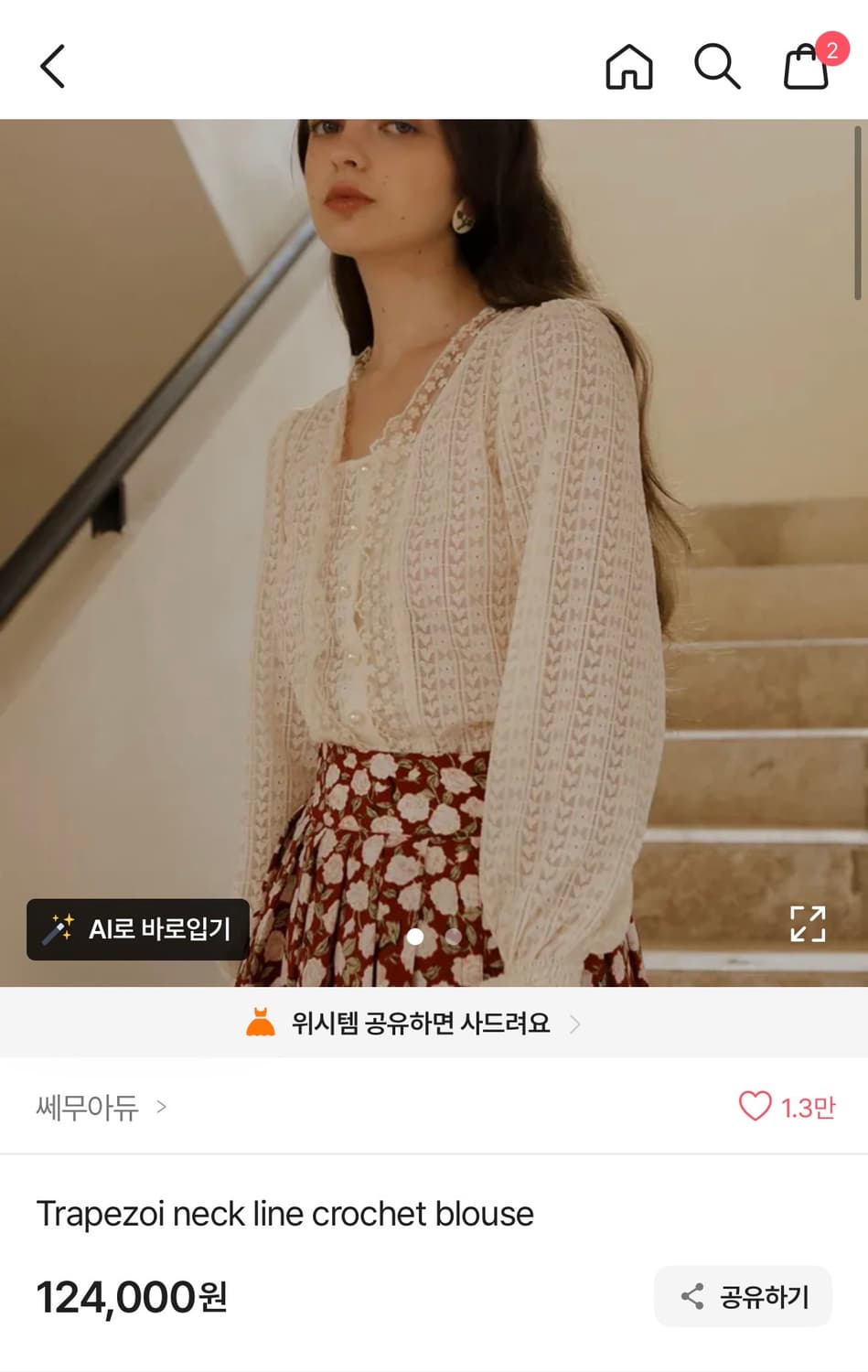Tap the product title Trapezoi neck line crochet blouse
The height and width of the screenshot is (1372, 868).
(284, 1214)
